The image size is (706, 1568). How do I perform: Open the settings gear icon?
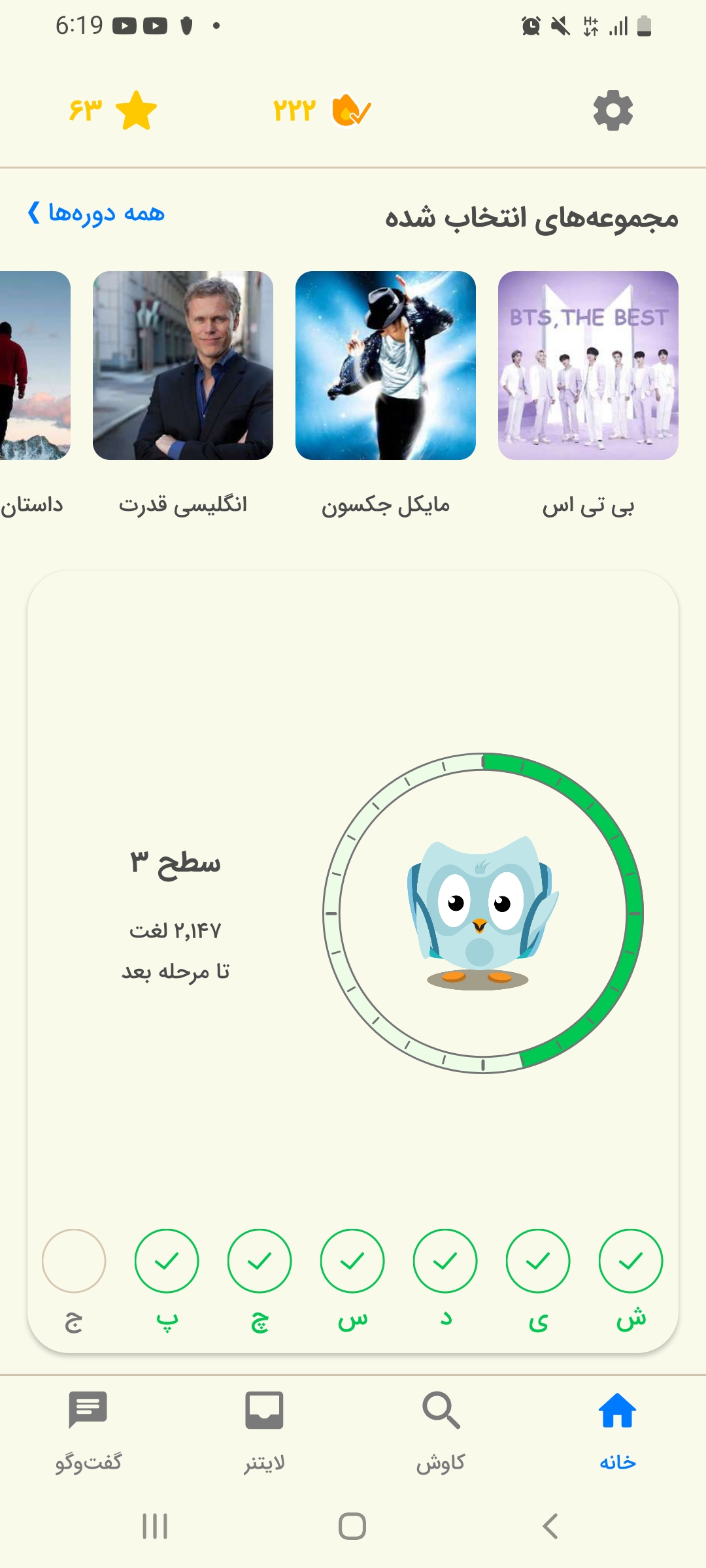(x=613, y=111)
